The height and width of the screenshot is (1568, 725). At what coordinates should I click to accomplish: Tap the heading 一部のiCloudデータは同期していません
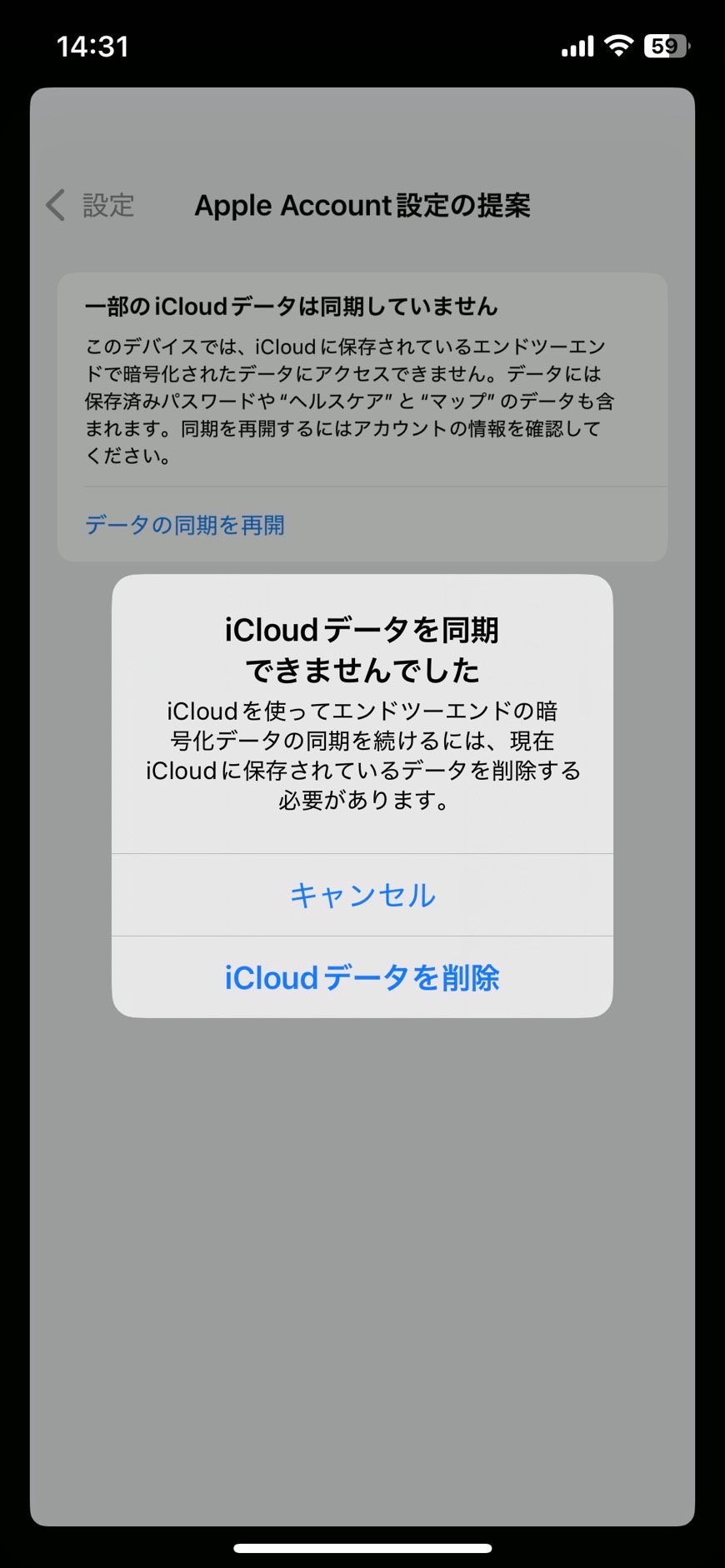tap(291, 307)
